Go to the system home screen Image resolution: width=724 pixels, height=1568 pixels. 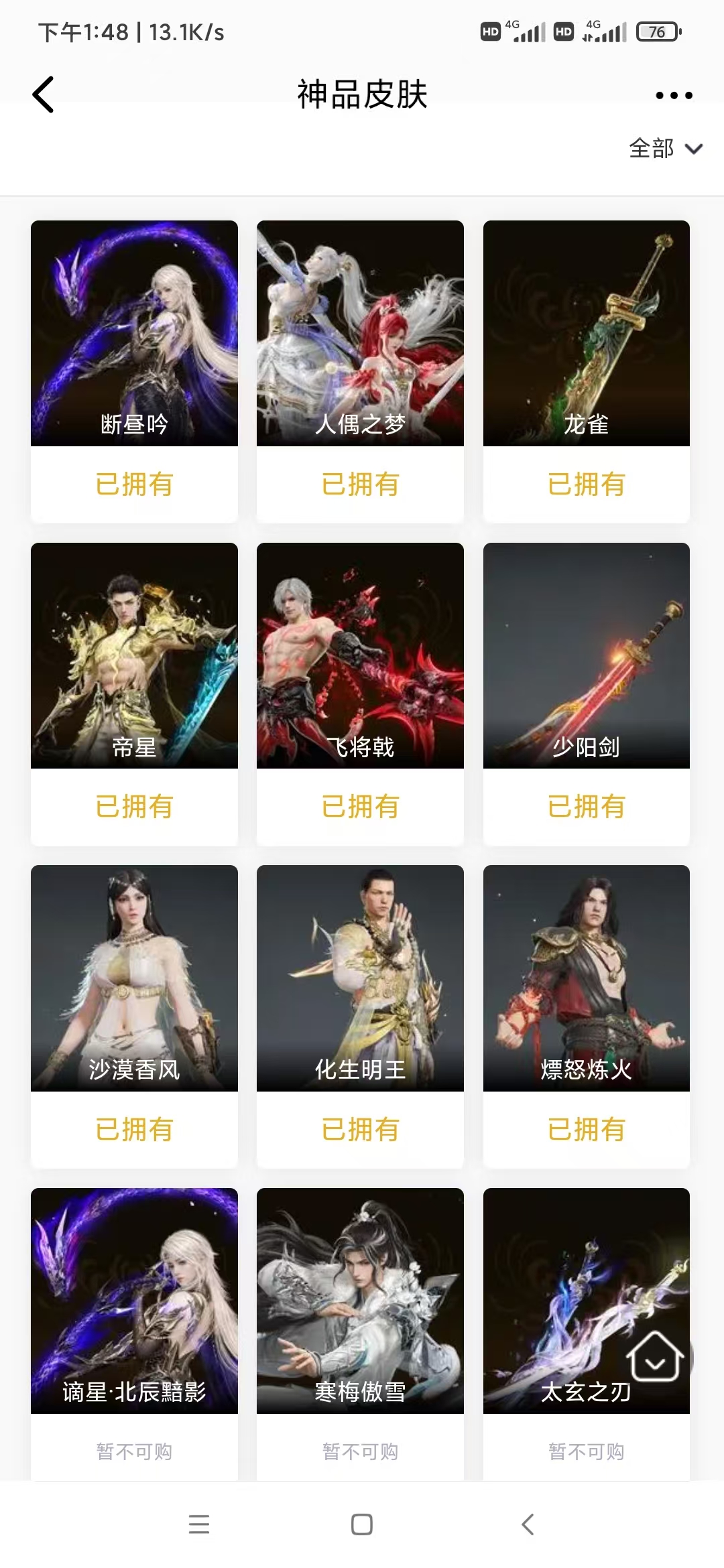[x=362, y=1524]
